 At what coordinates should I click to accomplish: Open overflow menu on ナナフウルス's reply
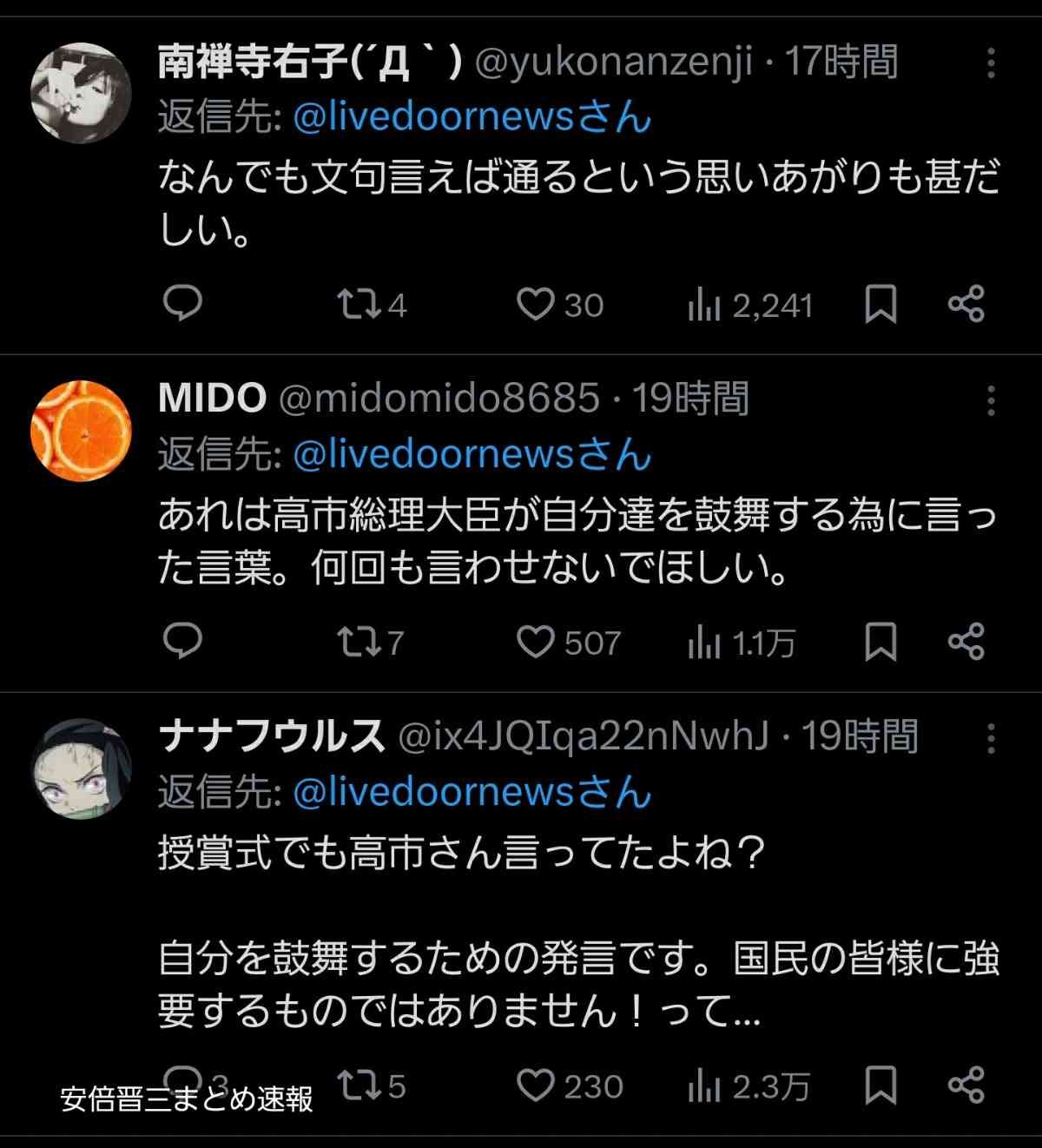[x=991, y=738]
